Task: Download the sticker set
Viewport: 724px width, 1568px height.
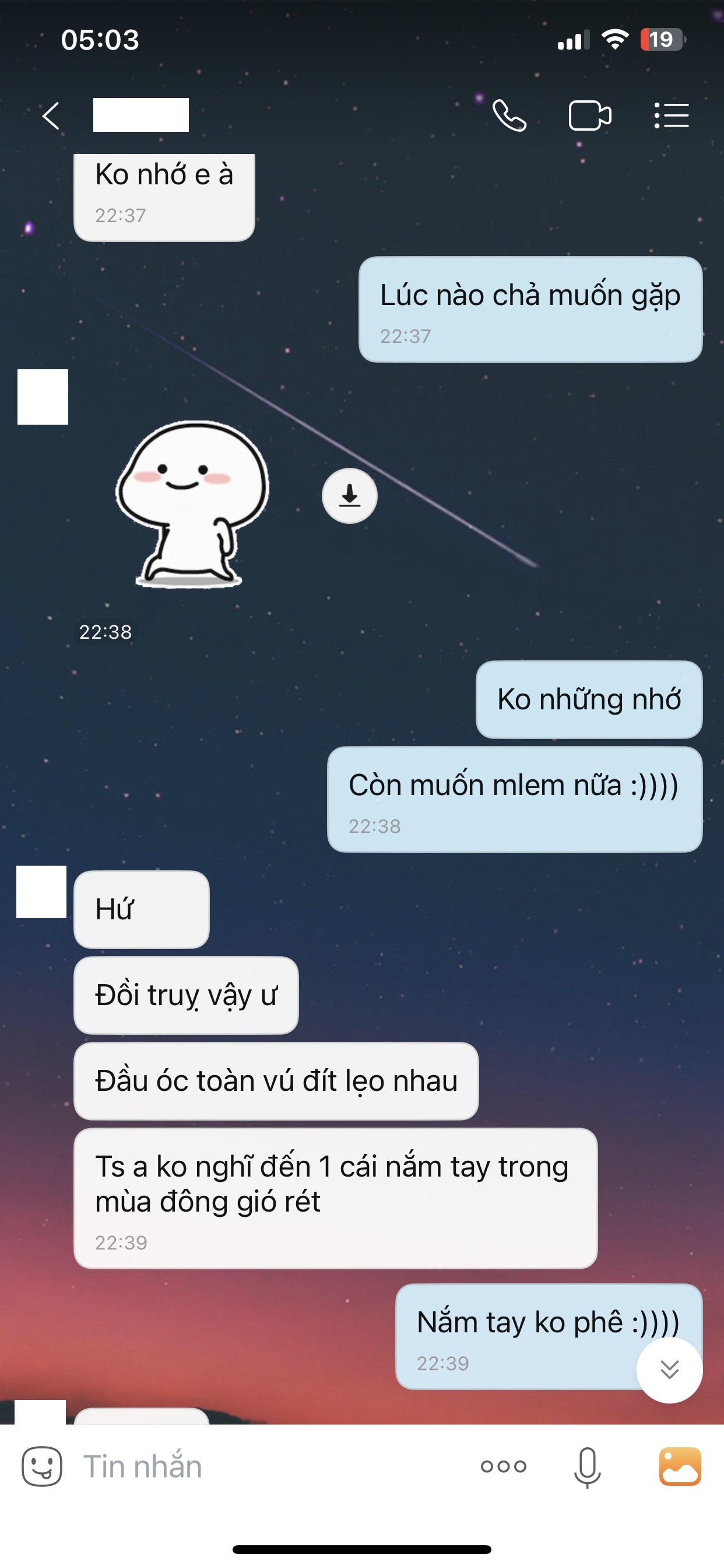Action: pyautogui.click(x=349, y=495)
